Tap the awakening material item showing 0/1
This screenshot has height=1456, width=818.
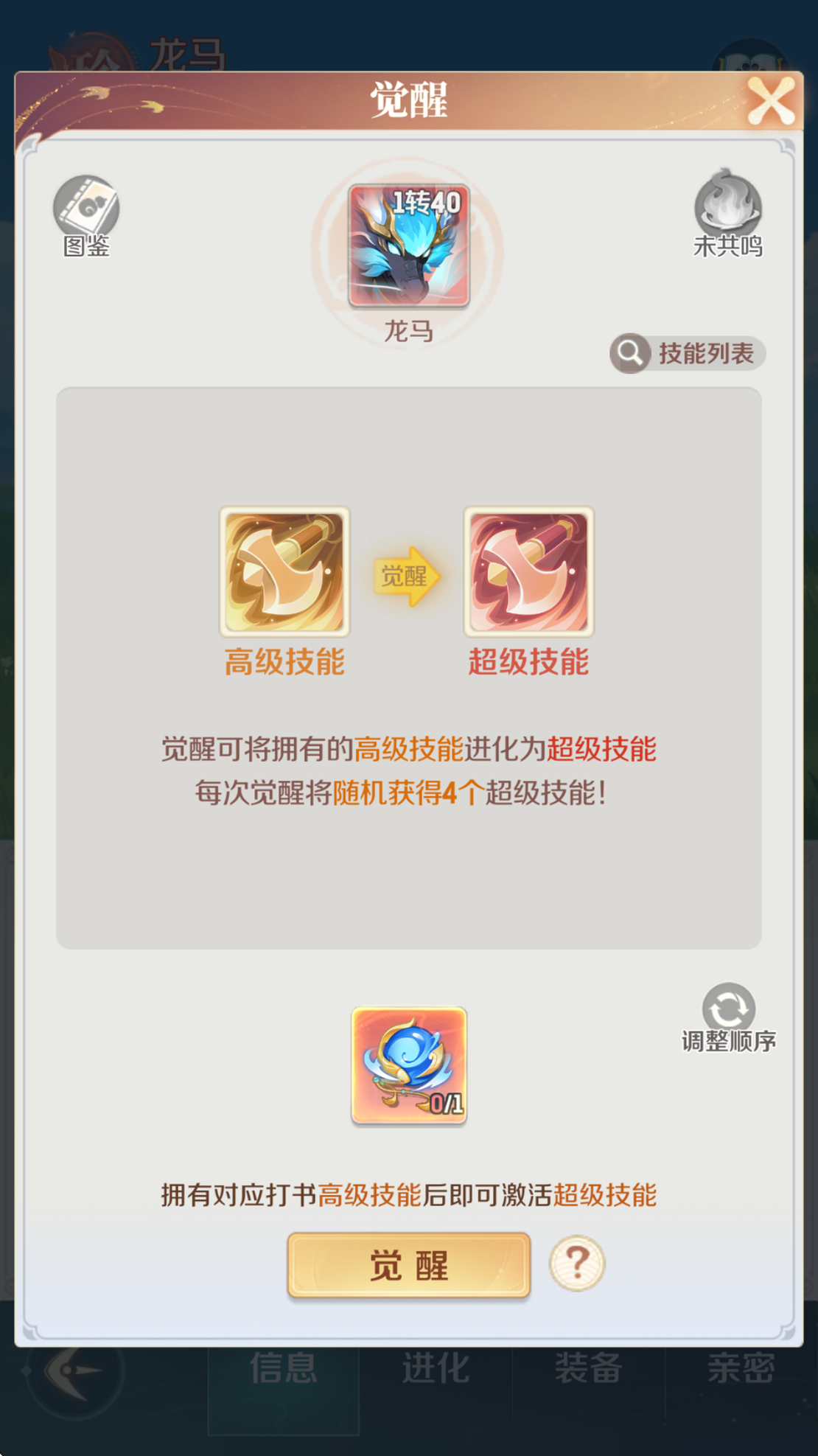coord(409,1065)
